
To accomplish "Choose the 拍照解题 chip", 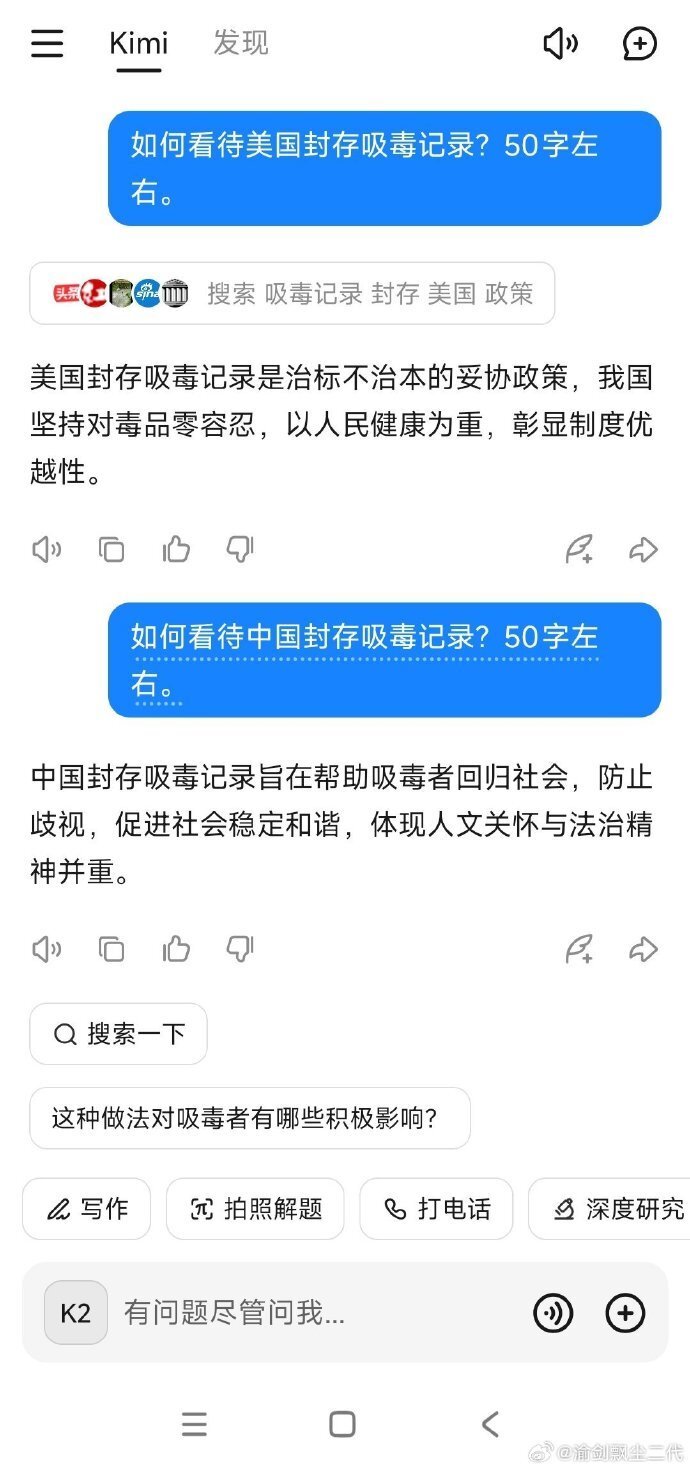I will tap(255, 1208).
